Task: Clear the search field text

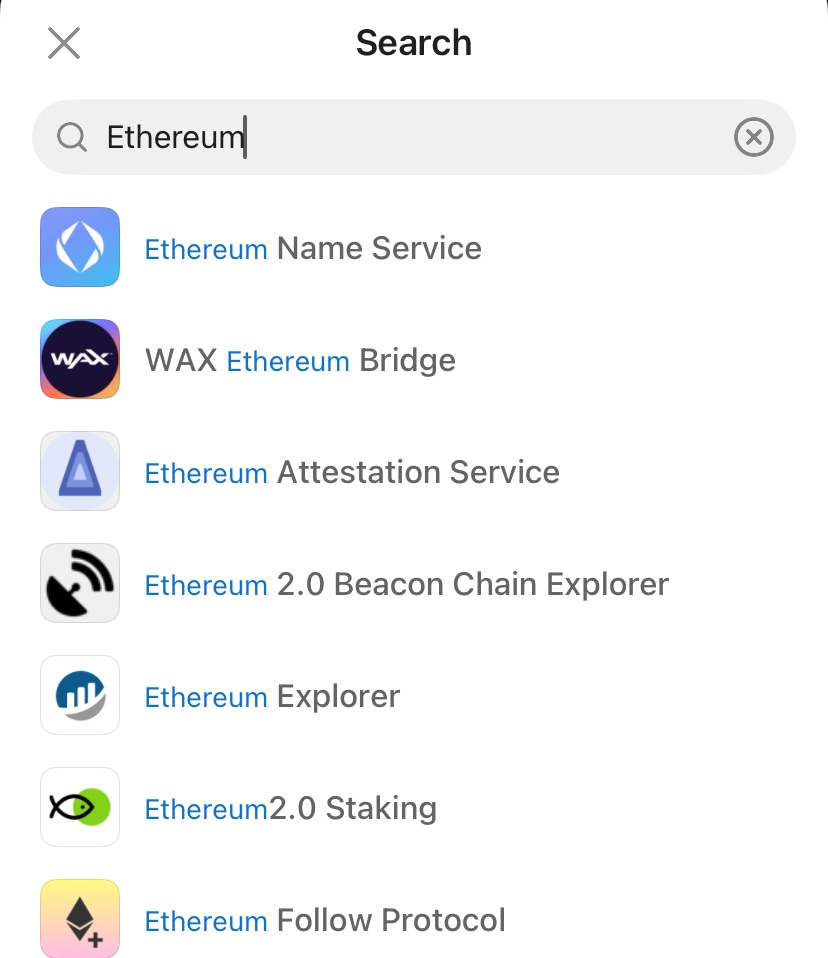Action: click(754, 137)
